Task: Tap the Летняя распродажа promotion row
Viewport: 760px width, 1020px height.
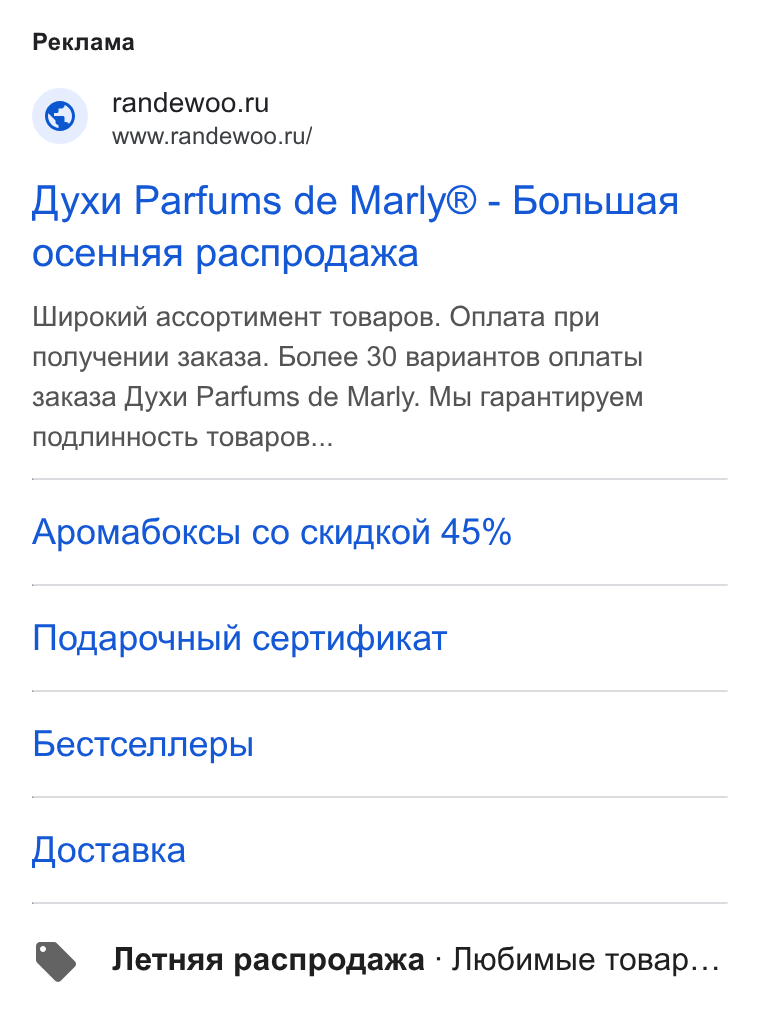Action: tap(379, 960)
